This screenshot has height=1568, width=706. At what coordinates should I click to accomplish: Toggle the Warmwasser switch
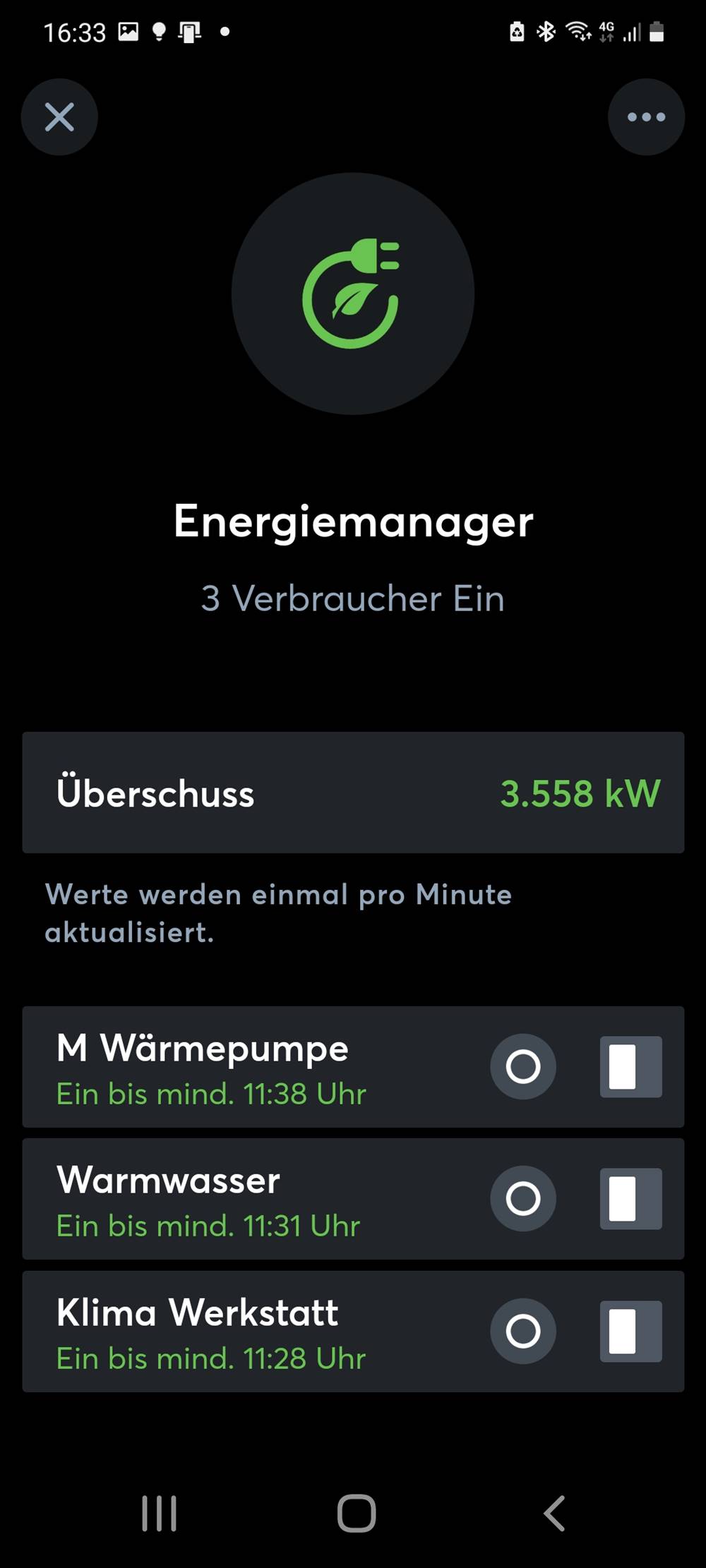click(630, 1198)
